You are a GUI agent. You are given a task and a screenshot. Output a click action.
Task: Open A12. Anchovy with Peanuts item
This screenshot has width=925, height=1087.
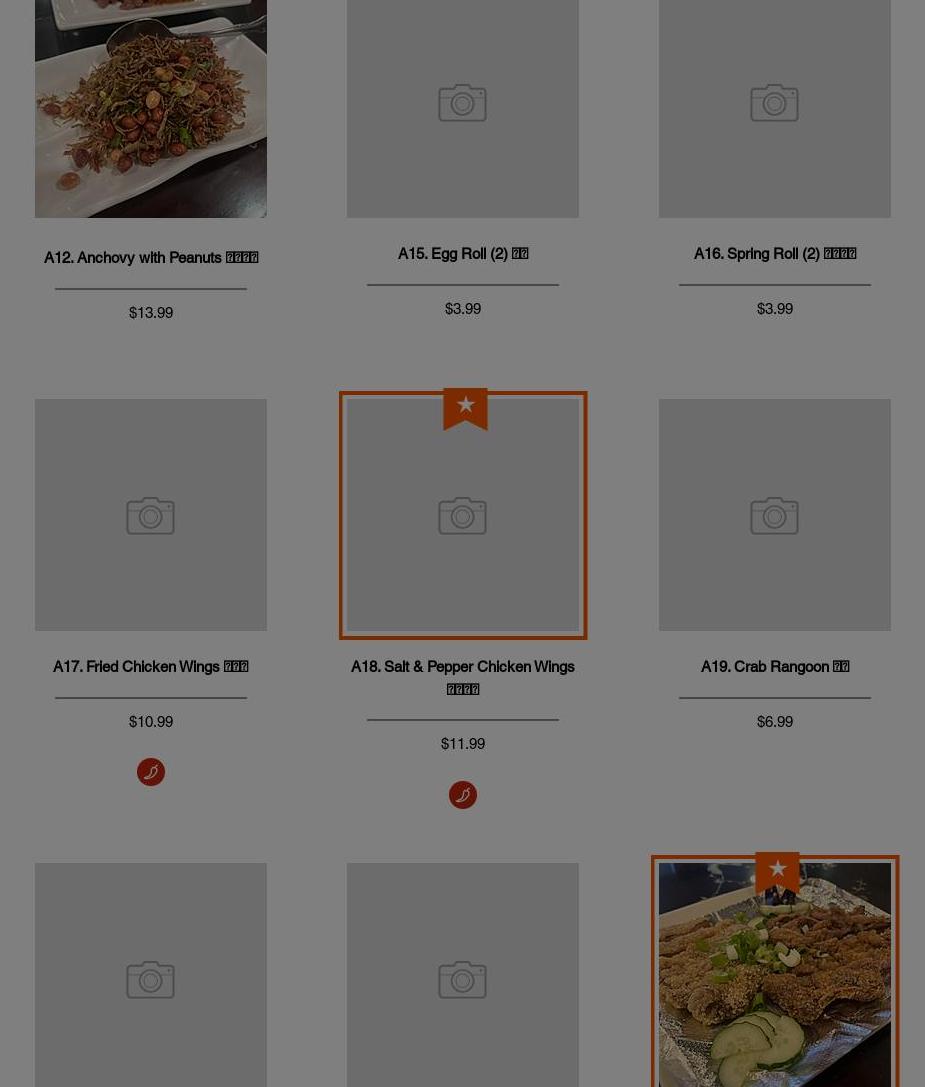tap(151, 257)
